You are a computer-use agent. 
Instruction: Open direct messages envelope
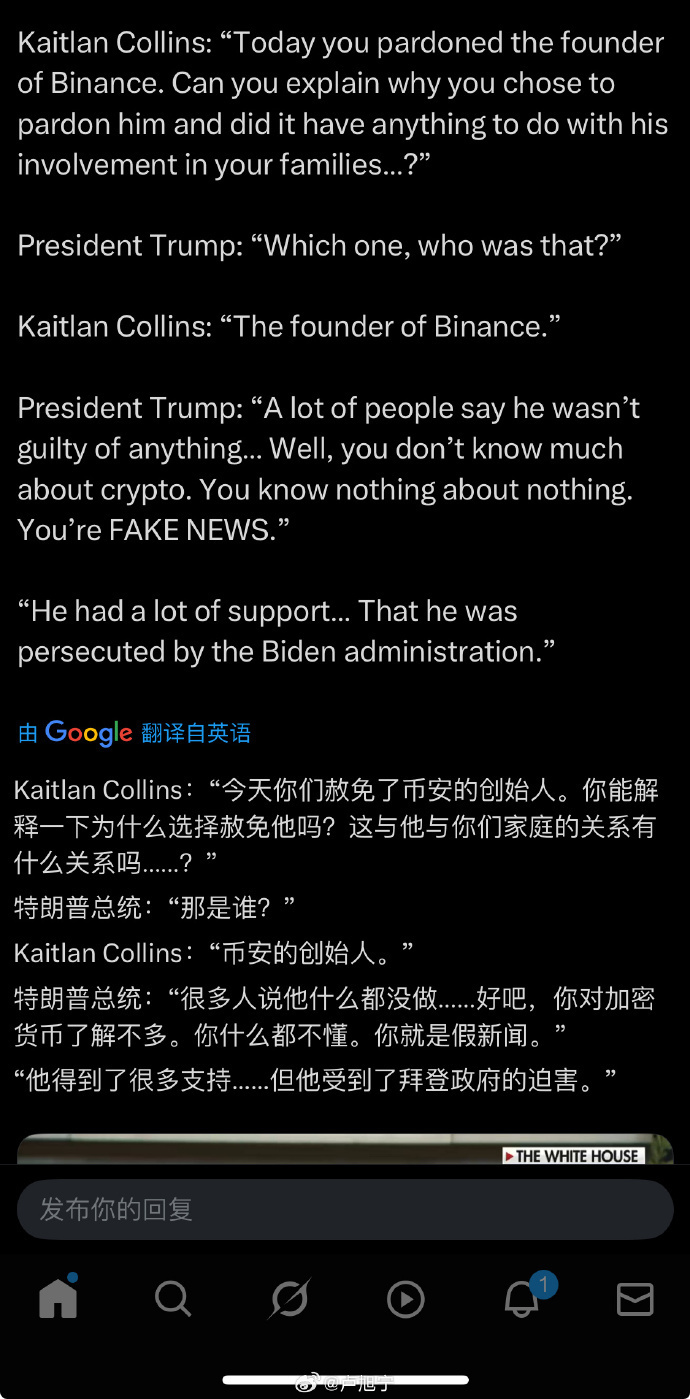coord(635,1299)
